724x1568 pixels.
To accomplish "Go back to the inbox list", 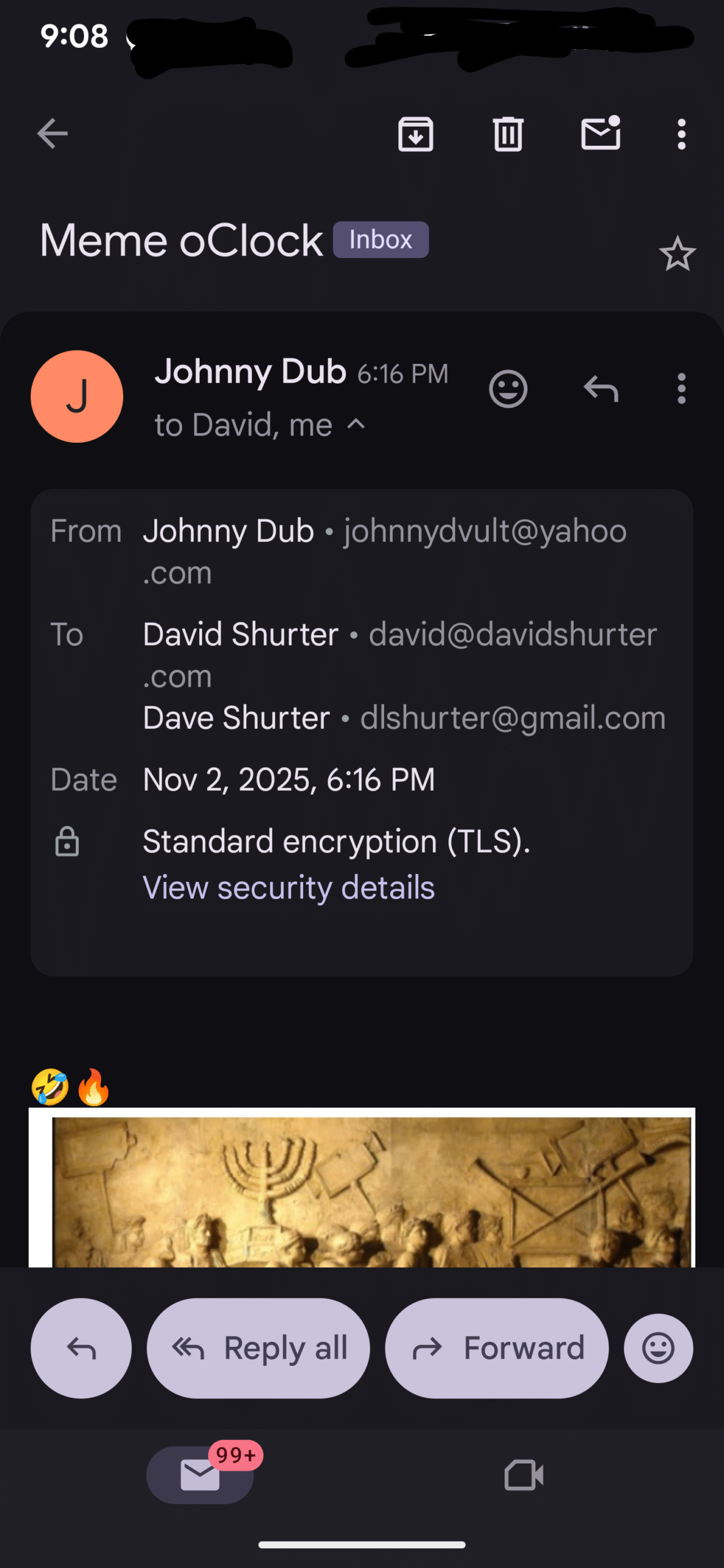I will point(52,134).
